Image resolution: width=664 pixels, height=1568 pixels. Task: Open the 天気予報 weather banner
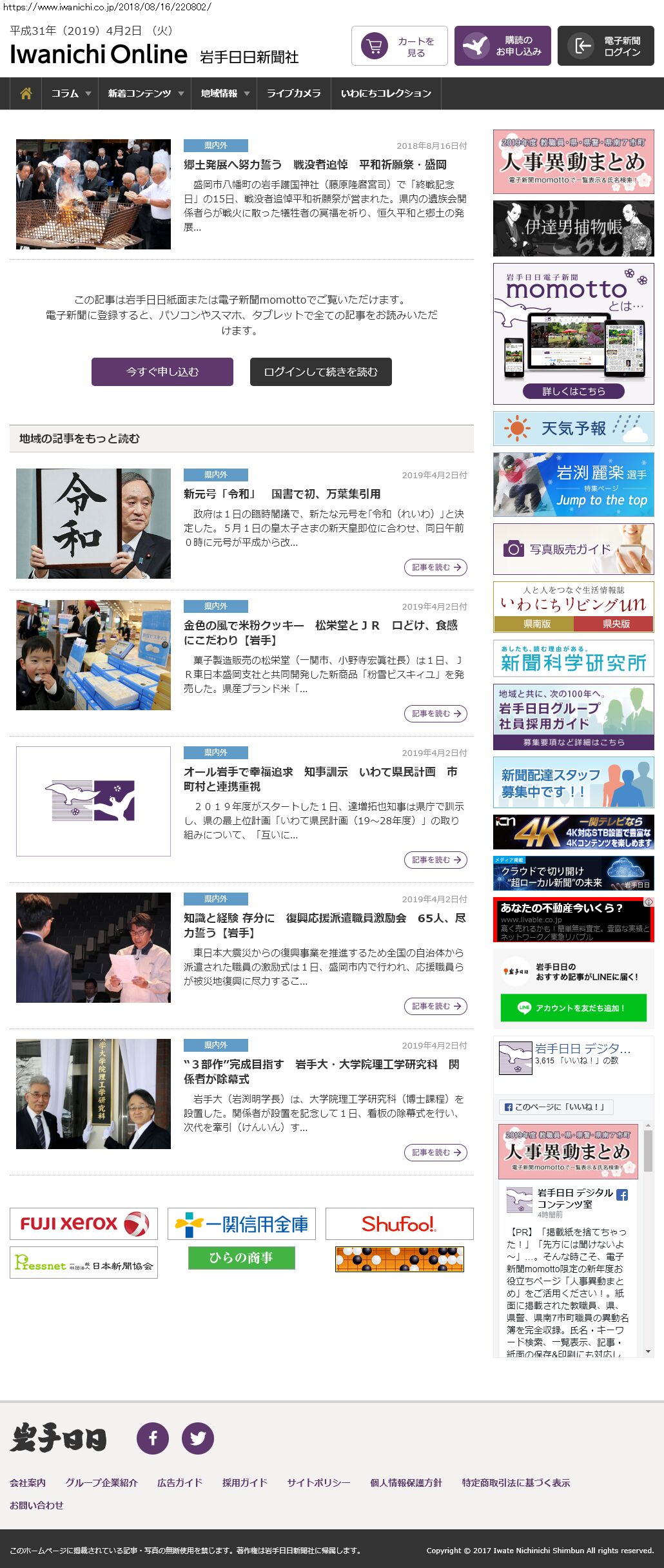tap(573, 429)
